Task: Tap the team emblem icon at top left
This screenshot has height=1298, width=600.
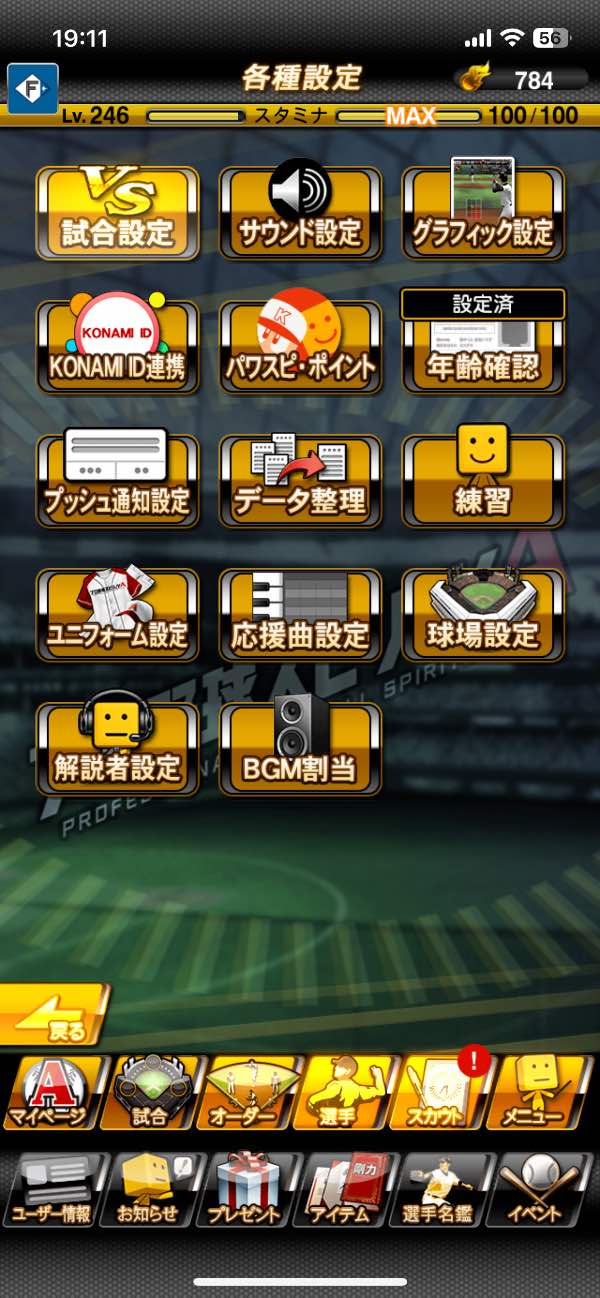Action: [x=33, y=88]
